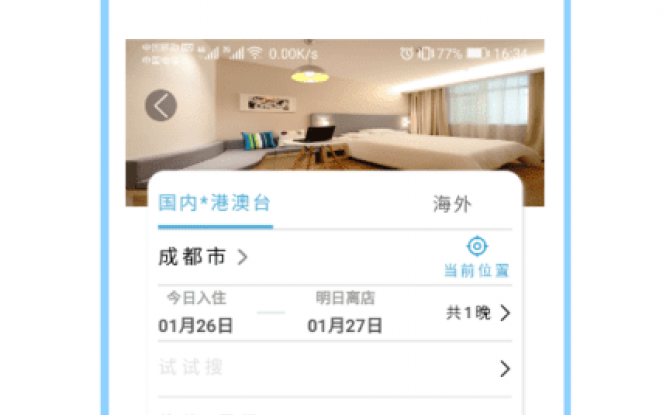Pick check-out date 01月27日
The height and width of the screenshot is (415, 670).
click(345, 313)
